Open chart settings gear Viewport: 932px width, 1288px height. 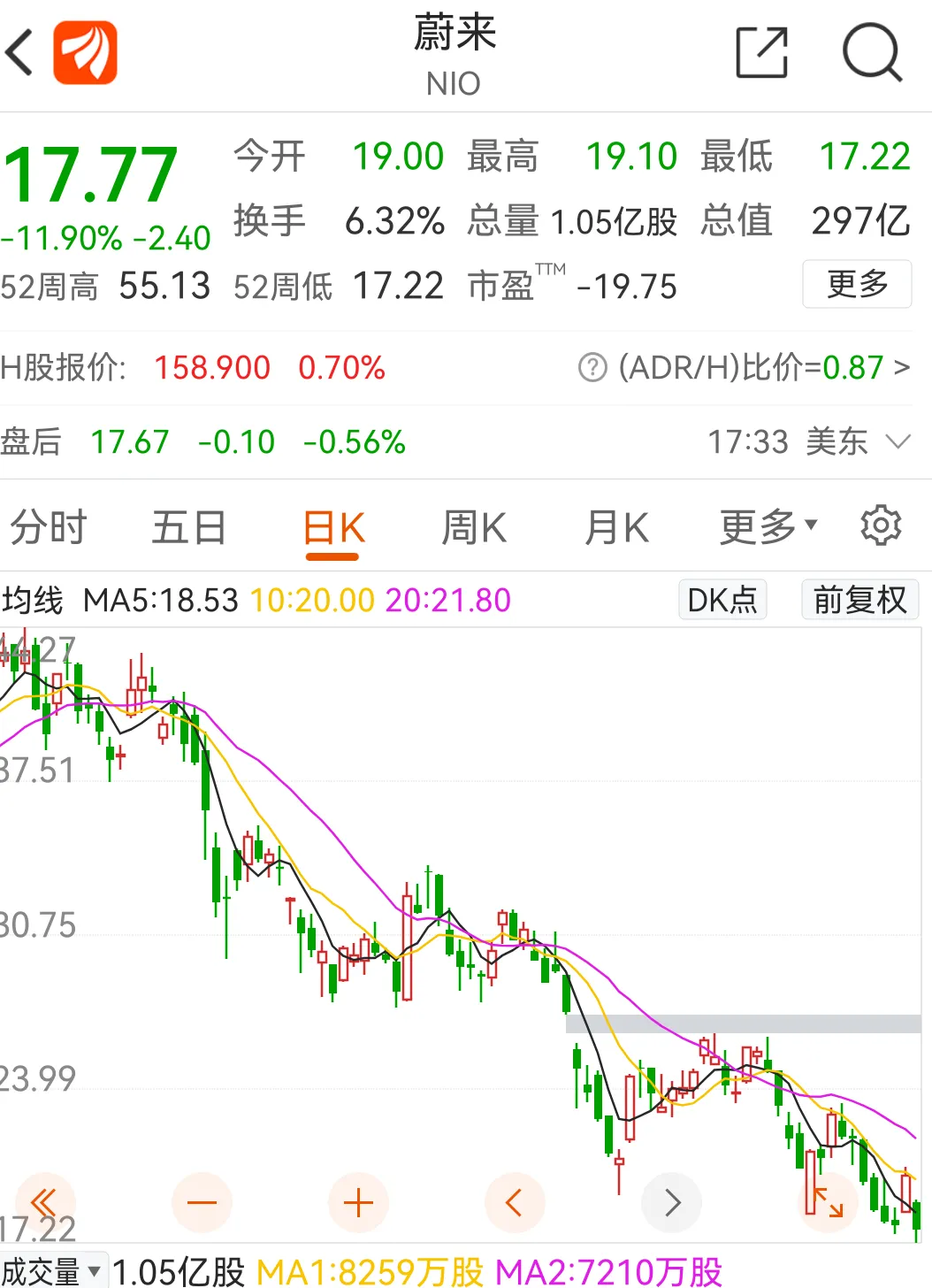(x=881, y=526)
